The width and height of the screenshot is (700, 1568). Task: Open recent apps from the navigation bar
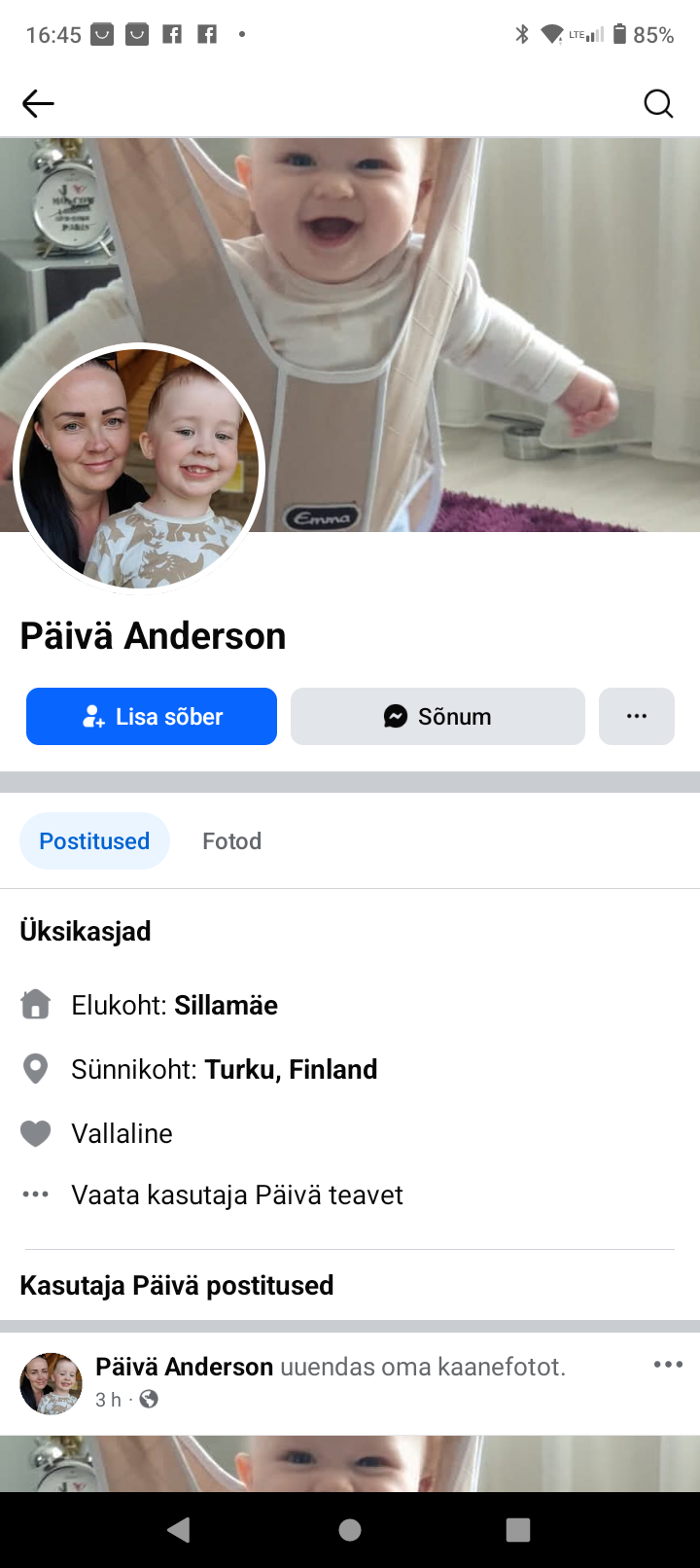click(518, 1530)
